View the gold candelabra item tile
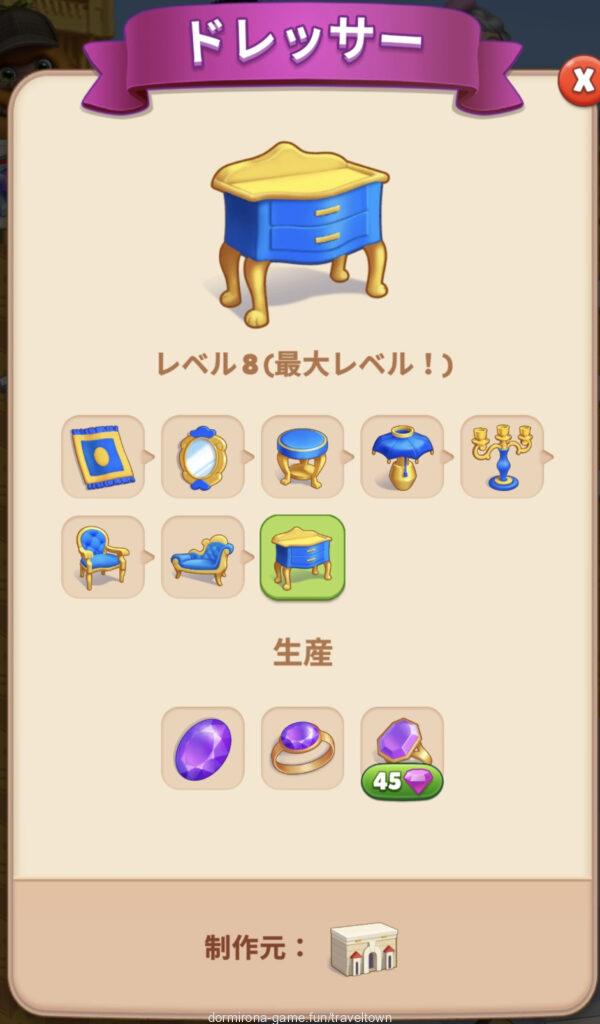The image size is (600, 1024). pyautogui.click(x=501, y=457)
